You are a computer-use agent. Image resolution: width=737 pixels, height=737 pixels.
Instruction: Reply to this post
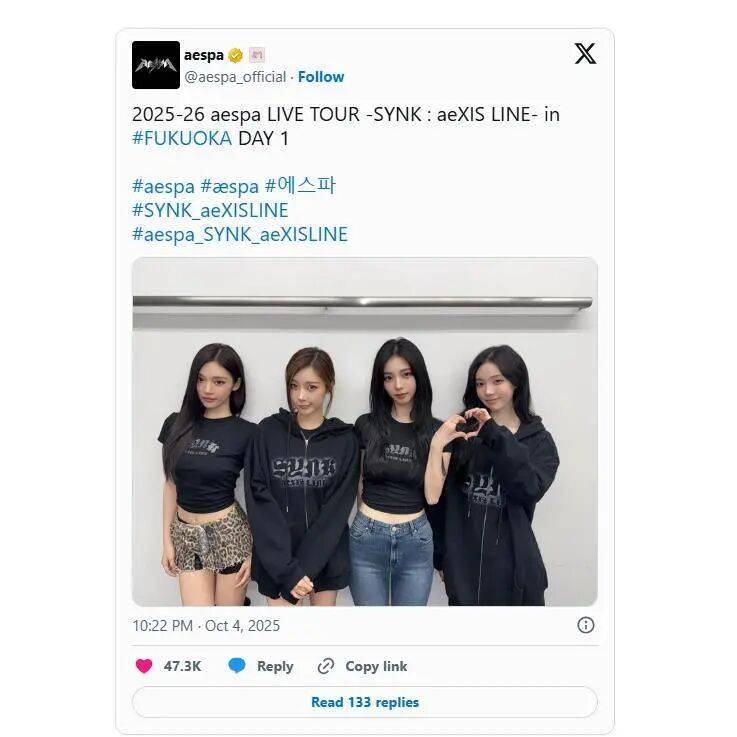point(261,666)
